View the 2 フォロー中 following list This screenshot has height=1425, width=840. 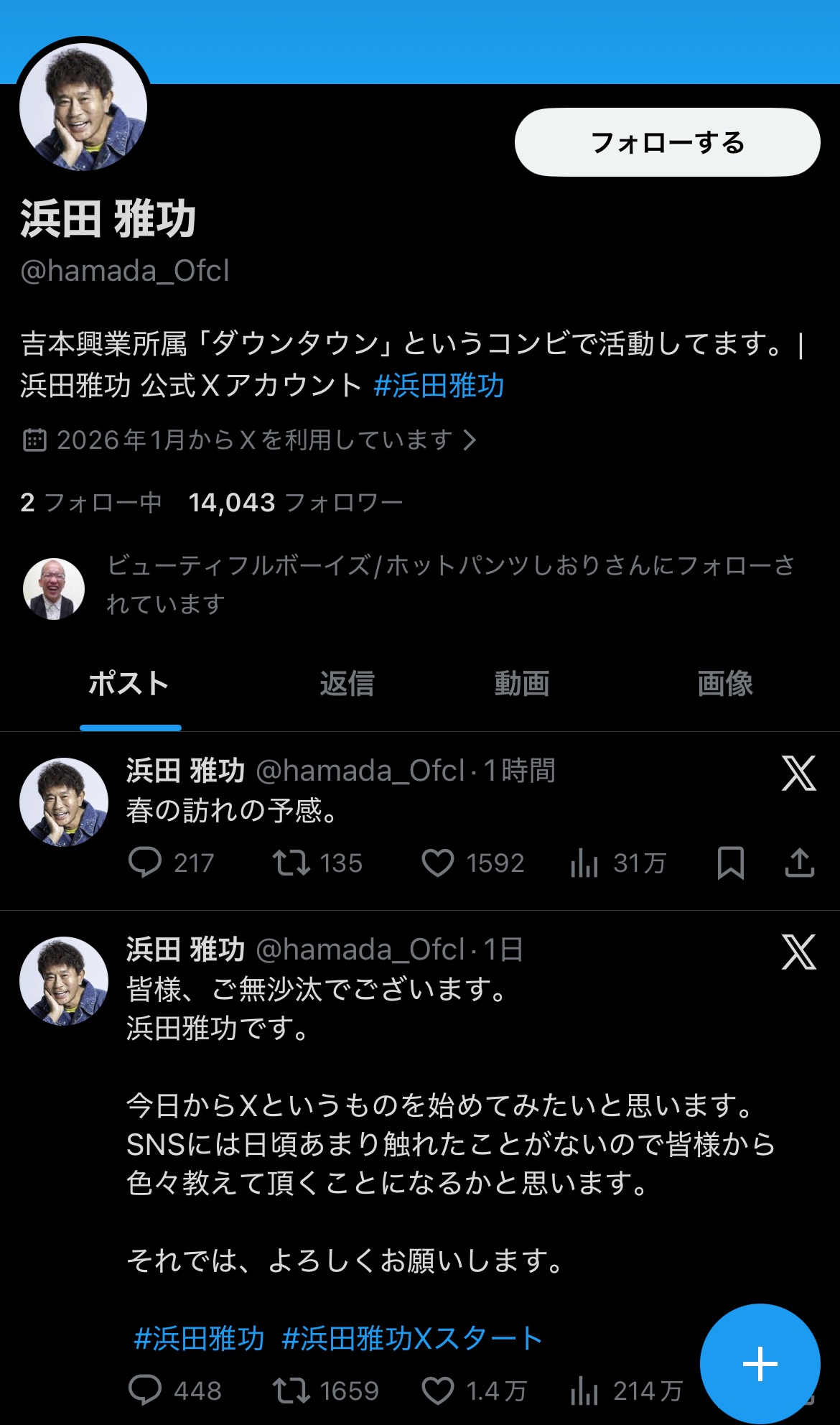coord(91,502)
